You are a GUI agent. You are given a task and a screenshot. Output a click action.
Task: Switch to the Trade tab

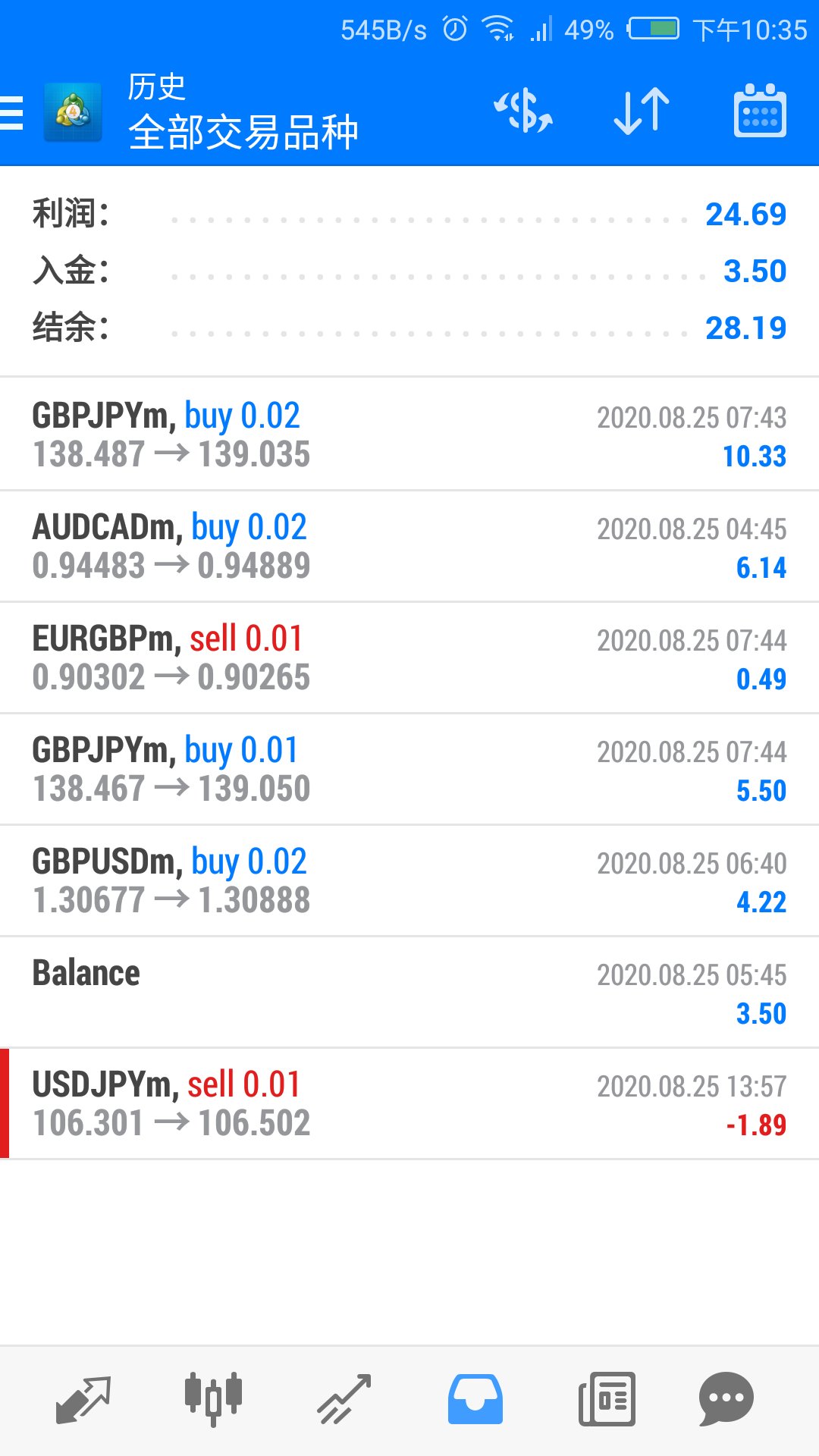click(344, 1399)
